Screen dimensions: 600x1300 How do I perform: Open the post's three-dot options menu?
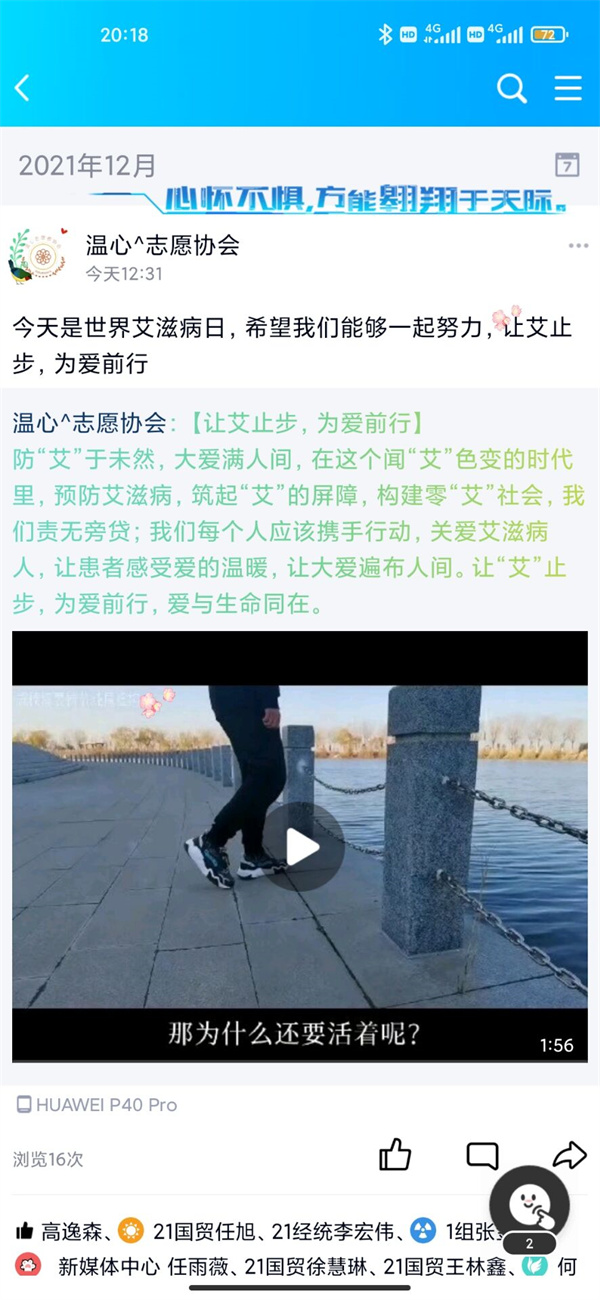(578, 246)
